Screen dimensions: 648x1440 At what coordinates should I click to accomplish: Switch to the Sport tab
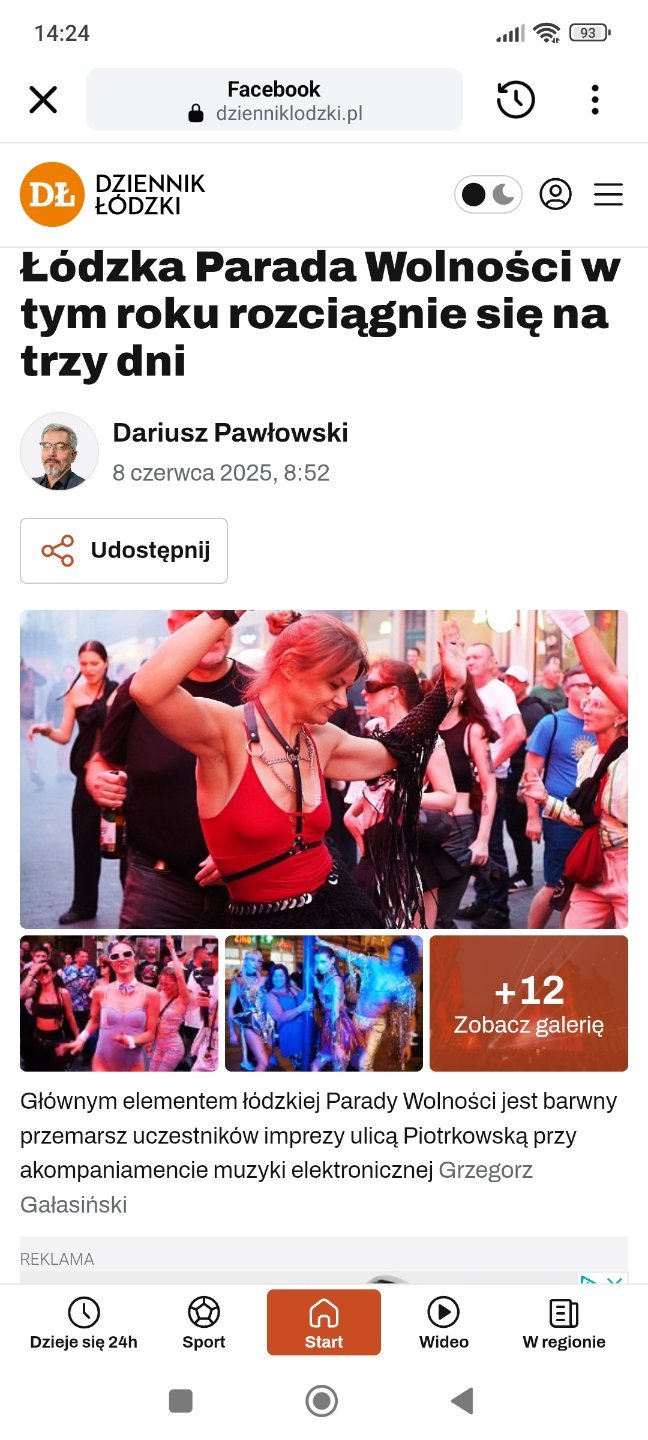coord(204,1323)
